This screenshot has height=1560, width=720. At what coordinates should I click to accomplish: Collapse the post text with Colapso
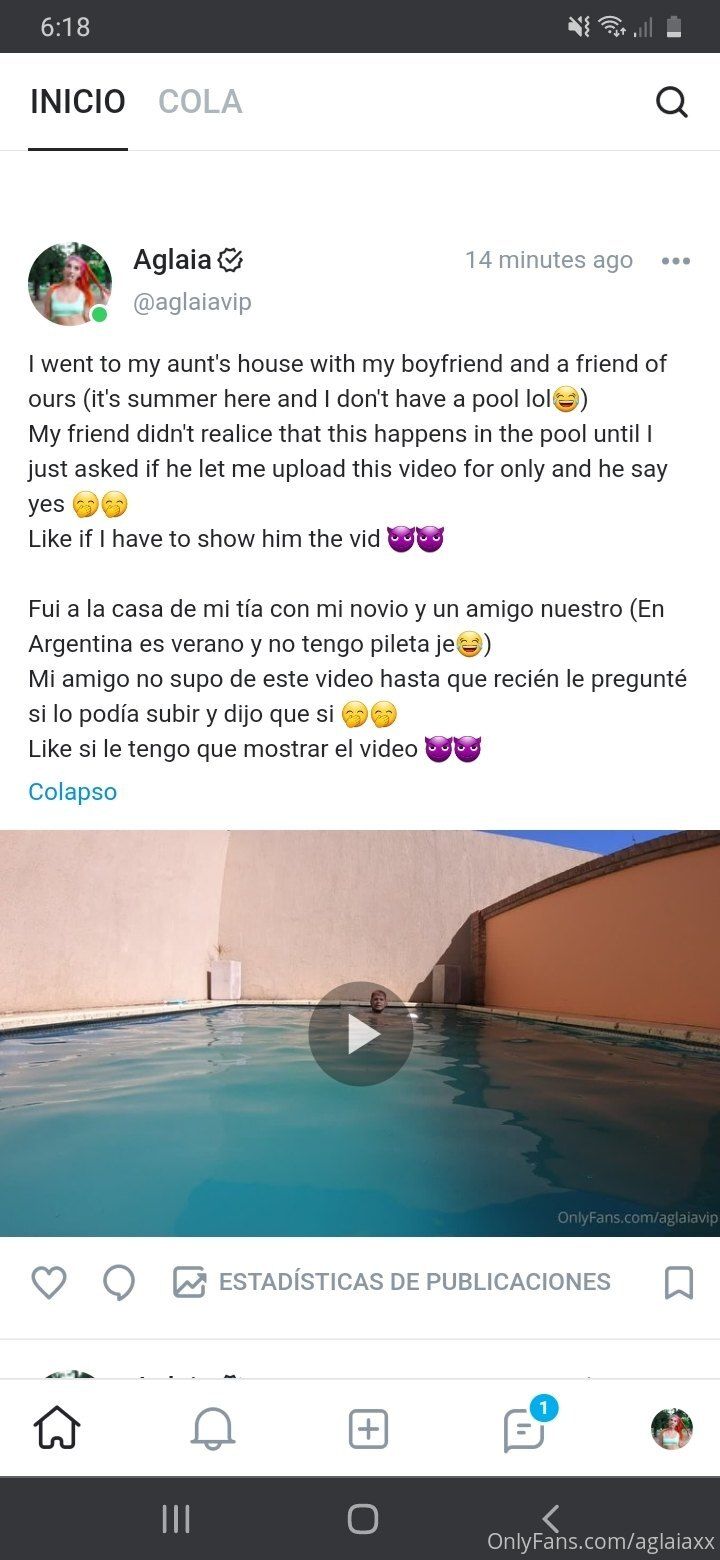coord(72,792)
